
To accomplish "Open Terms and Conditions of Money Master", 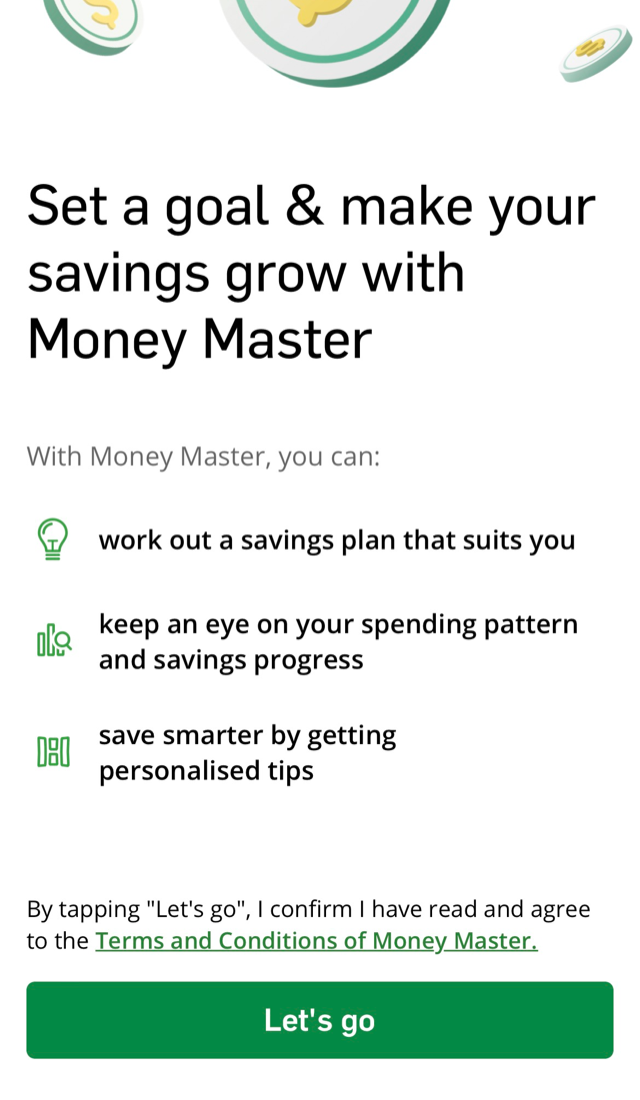I will point(316,941).
